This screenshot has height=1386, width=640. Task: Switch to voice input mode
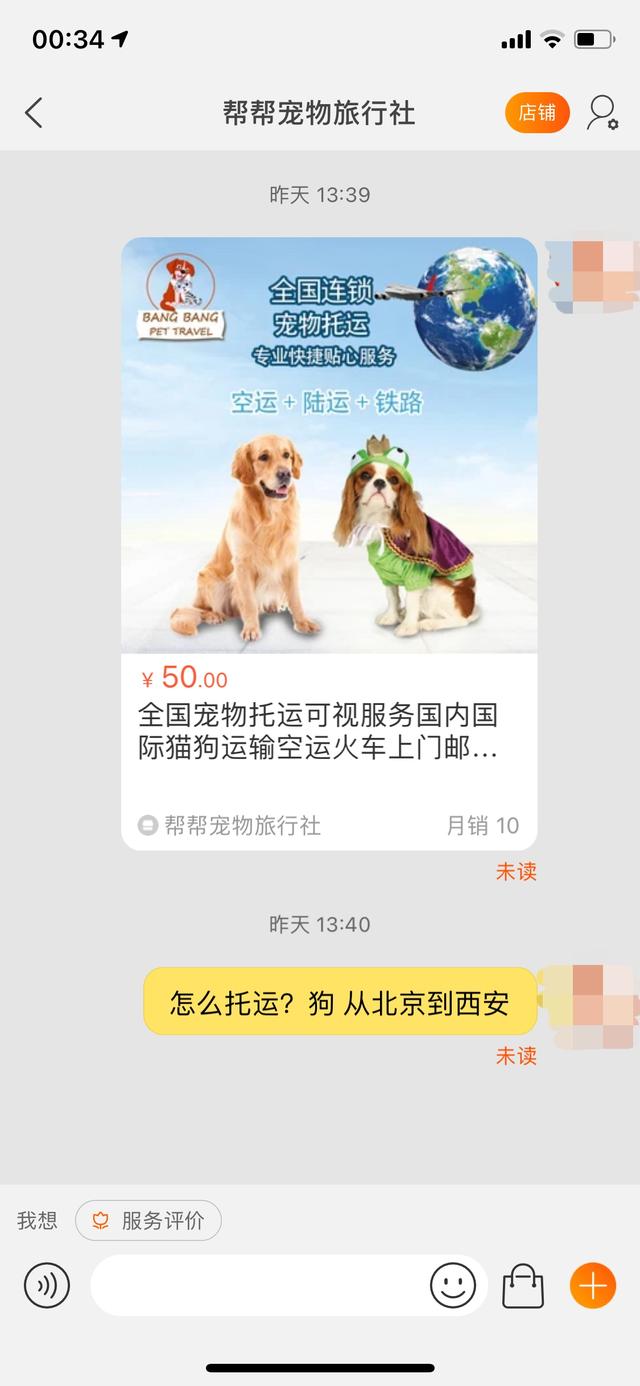coord(47,1285)
